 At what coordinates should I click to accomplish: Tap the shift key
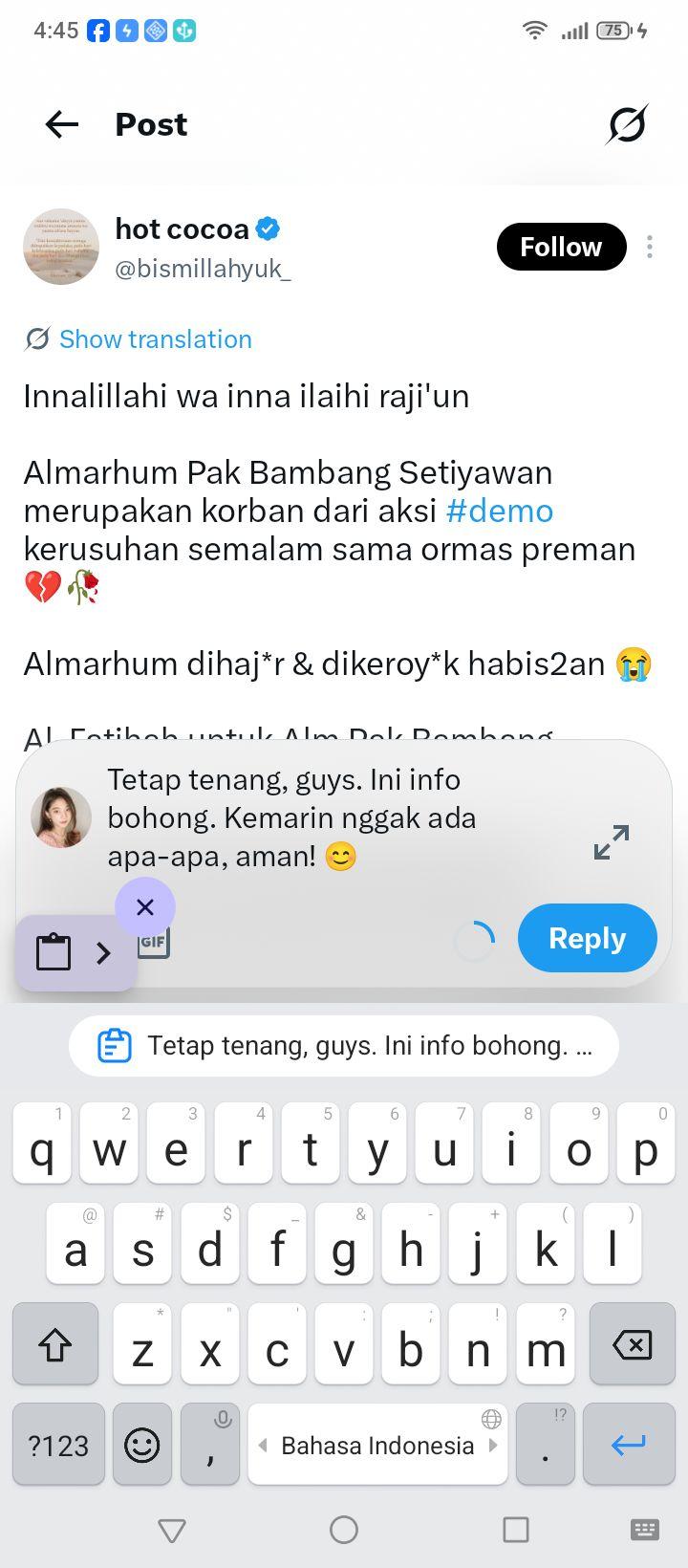[55, 1344]
